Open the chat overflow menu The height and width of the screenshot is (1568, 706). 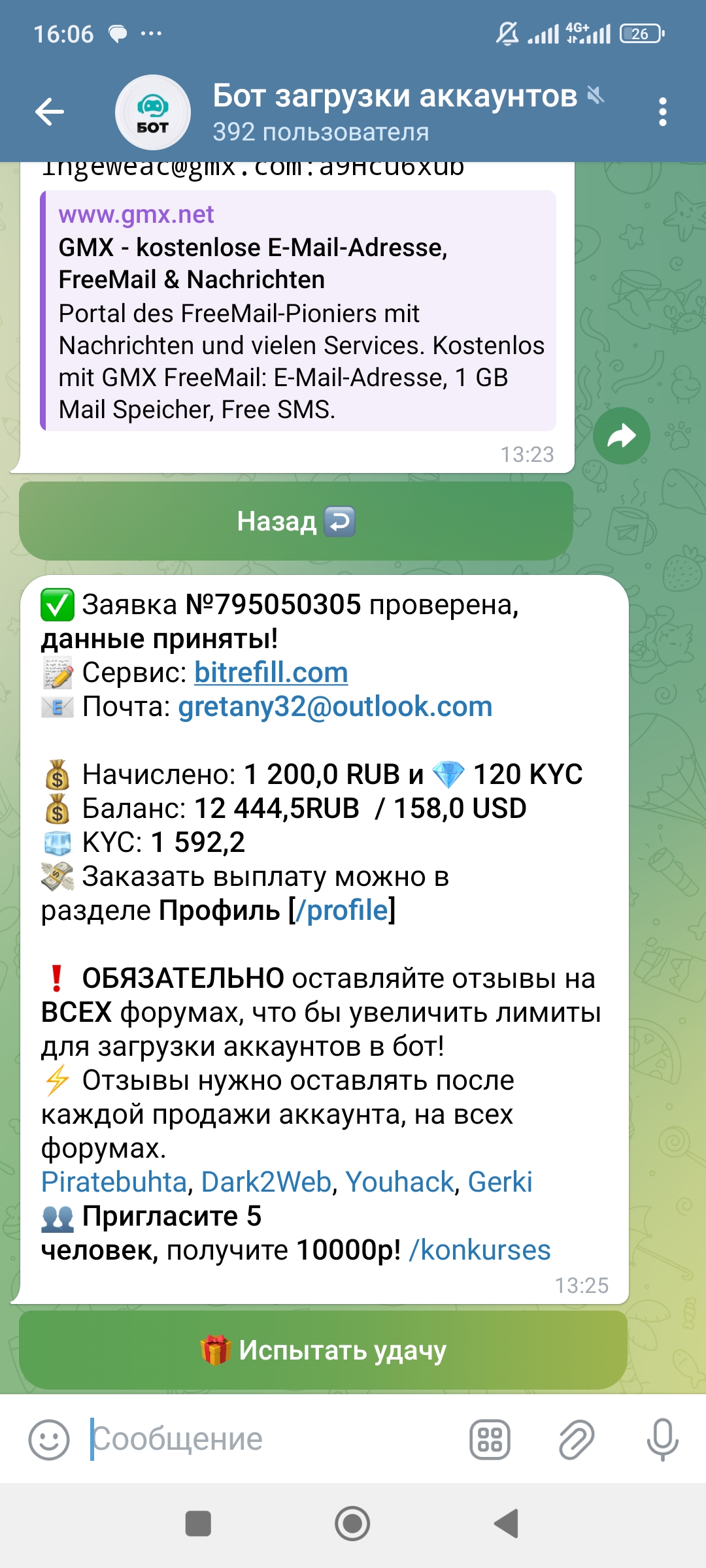[x=662, y=112]
